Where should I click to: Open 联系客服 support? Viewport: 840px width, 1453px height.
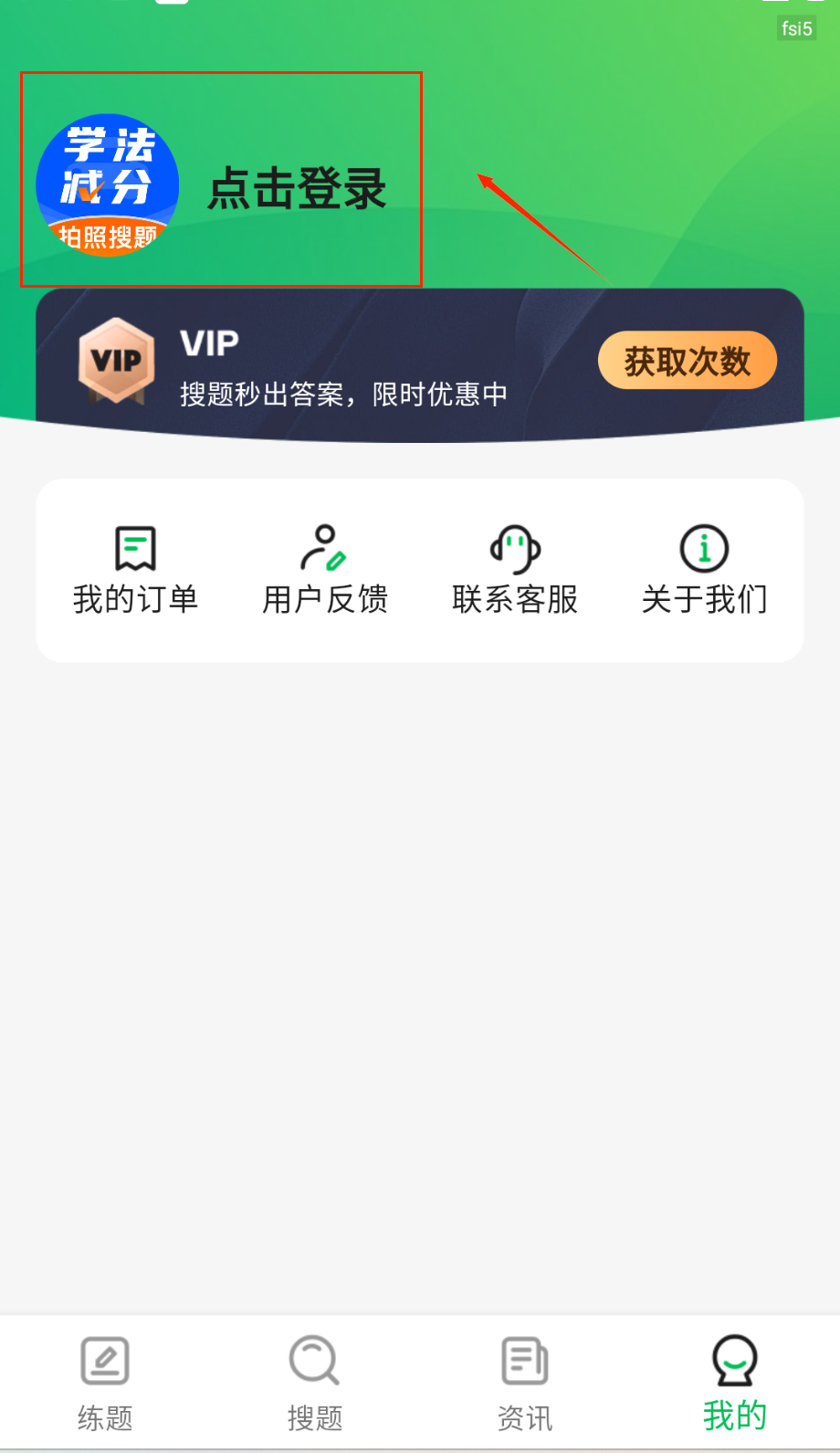[x=515, y=570]
